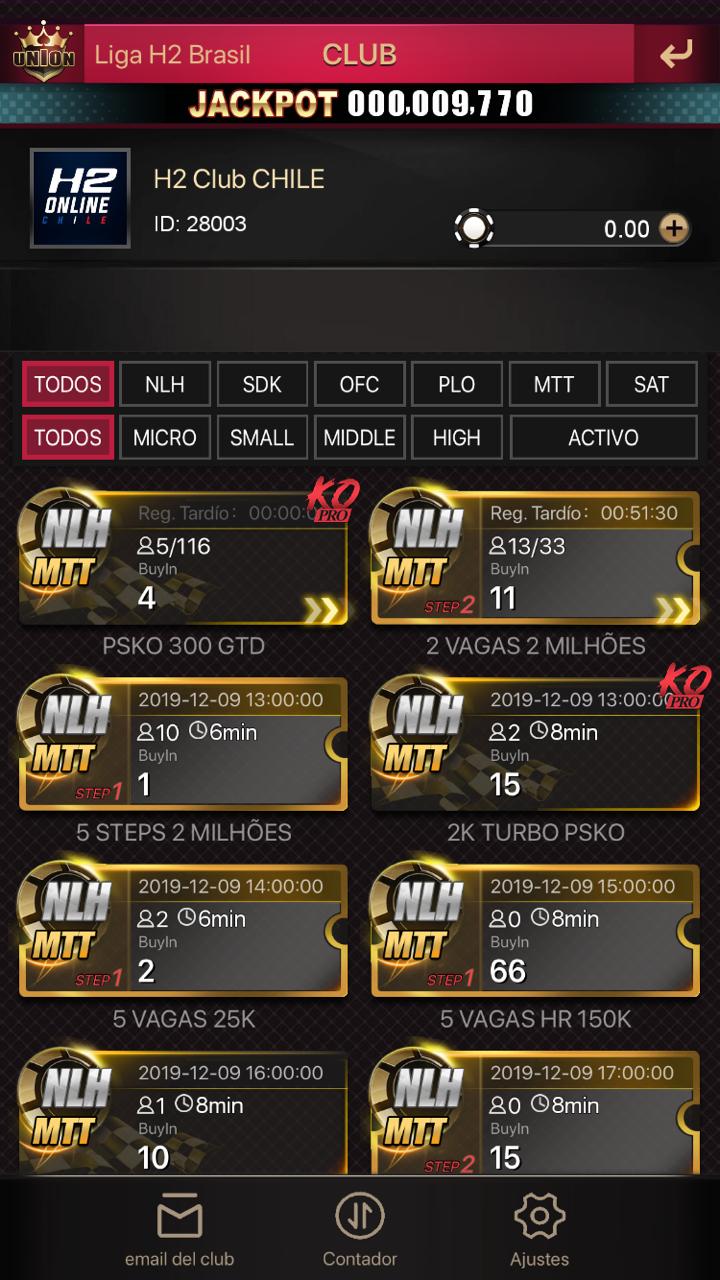
Task: Open Ajustes settings
Action: point(539,1230)
